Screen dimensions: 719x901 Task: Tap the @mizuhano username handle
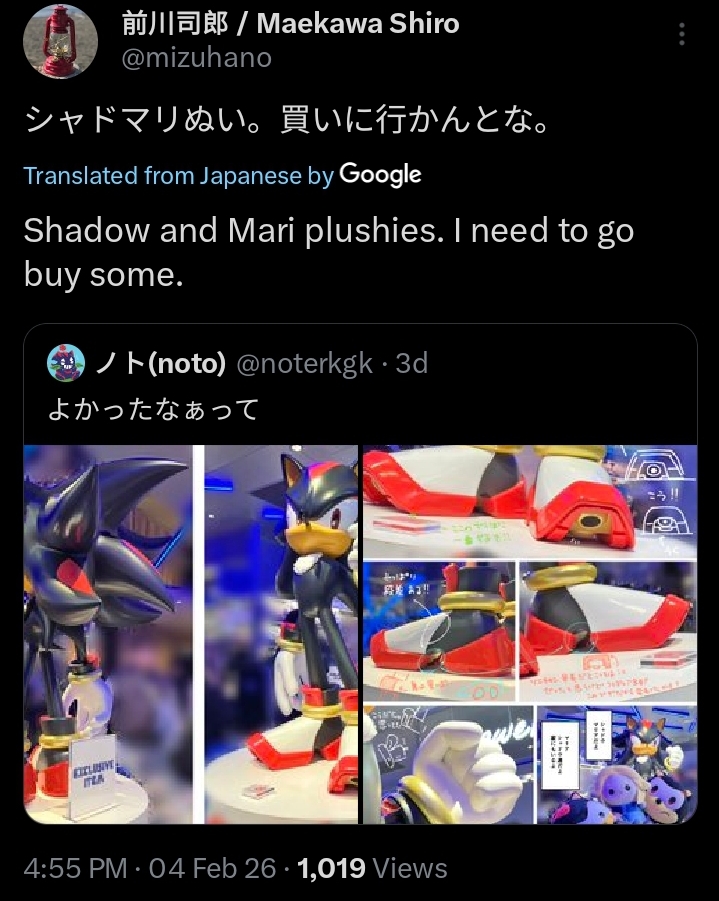196,58
